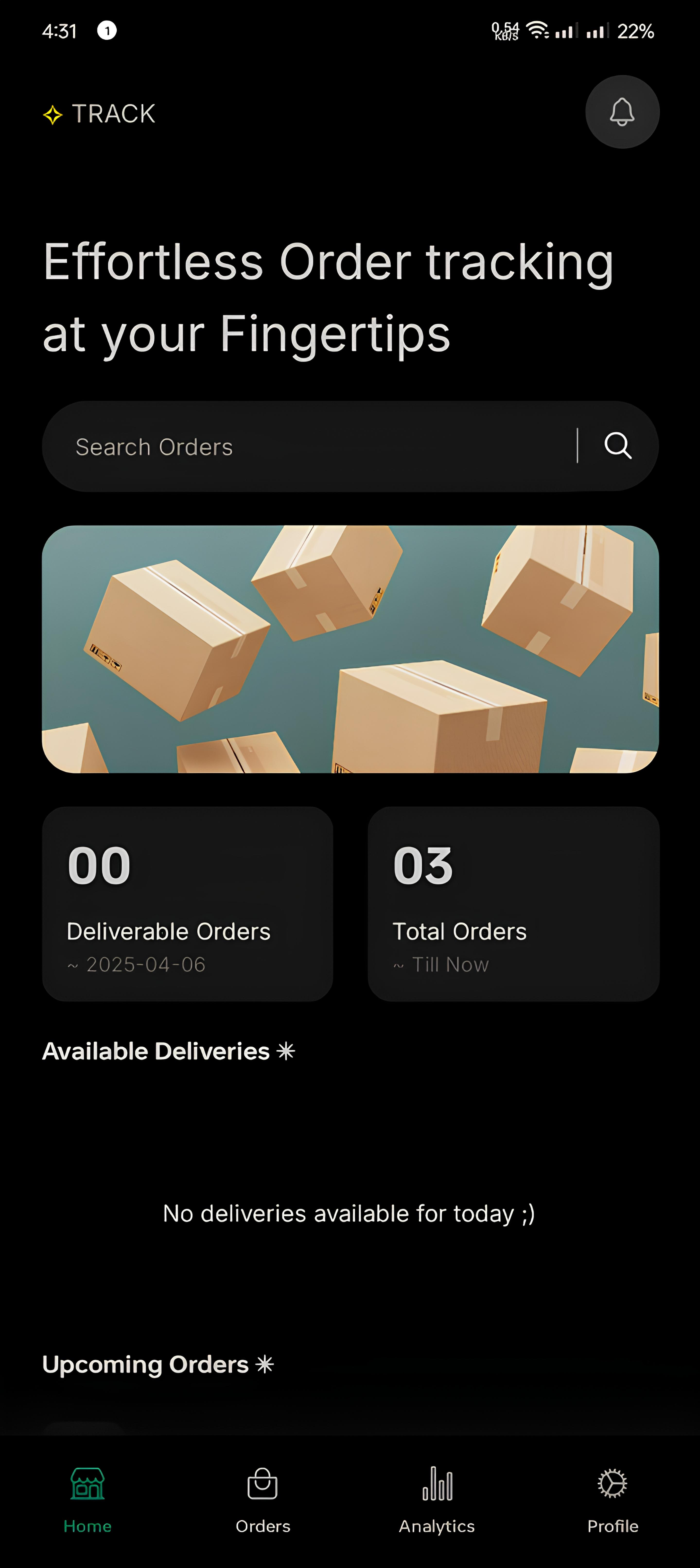Open the Total Orders card
Image resolution: width=700 pixels, height=1568 pixels.
coord(513,904)
